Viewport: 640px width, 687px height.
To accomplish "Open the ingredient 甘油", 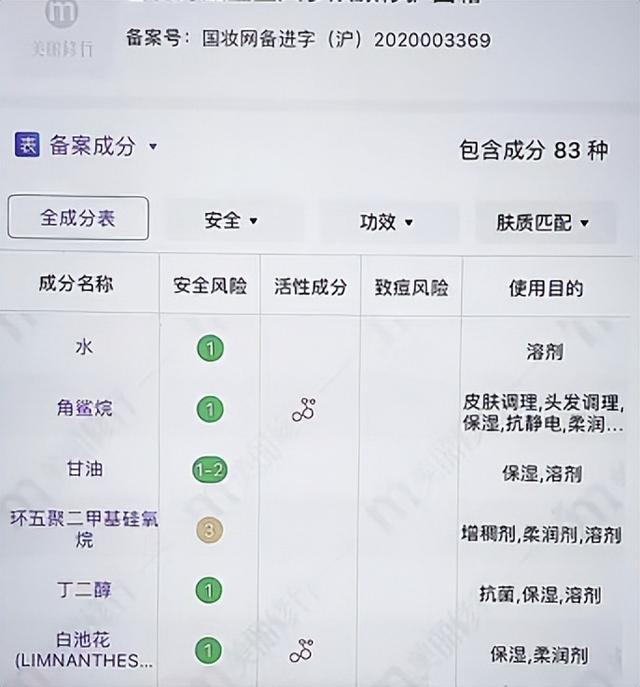I will 84,470.
